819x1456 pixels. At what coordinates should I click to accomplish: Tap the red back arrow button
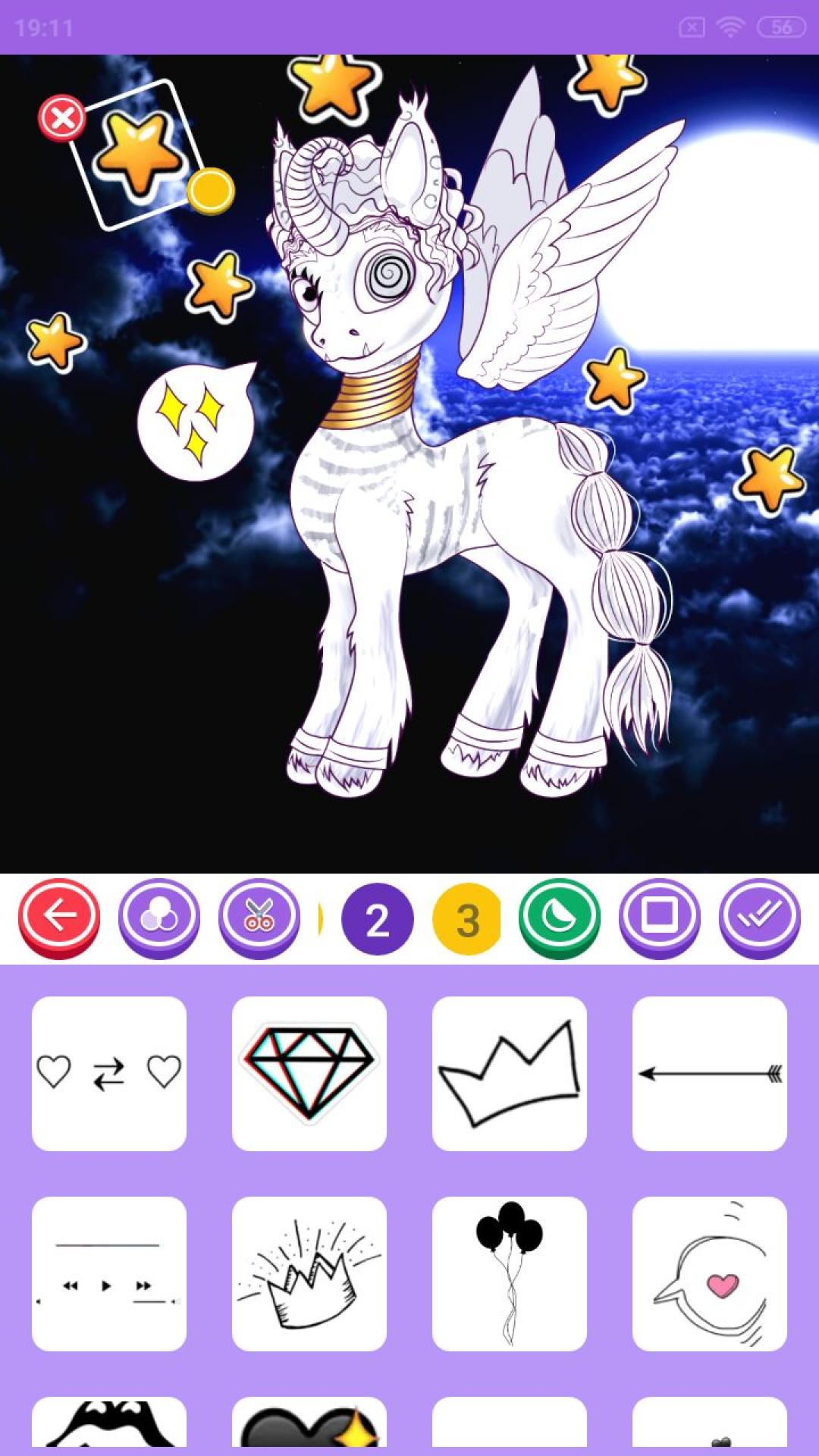(59, 917)
